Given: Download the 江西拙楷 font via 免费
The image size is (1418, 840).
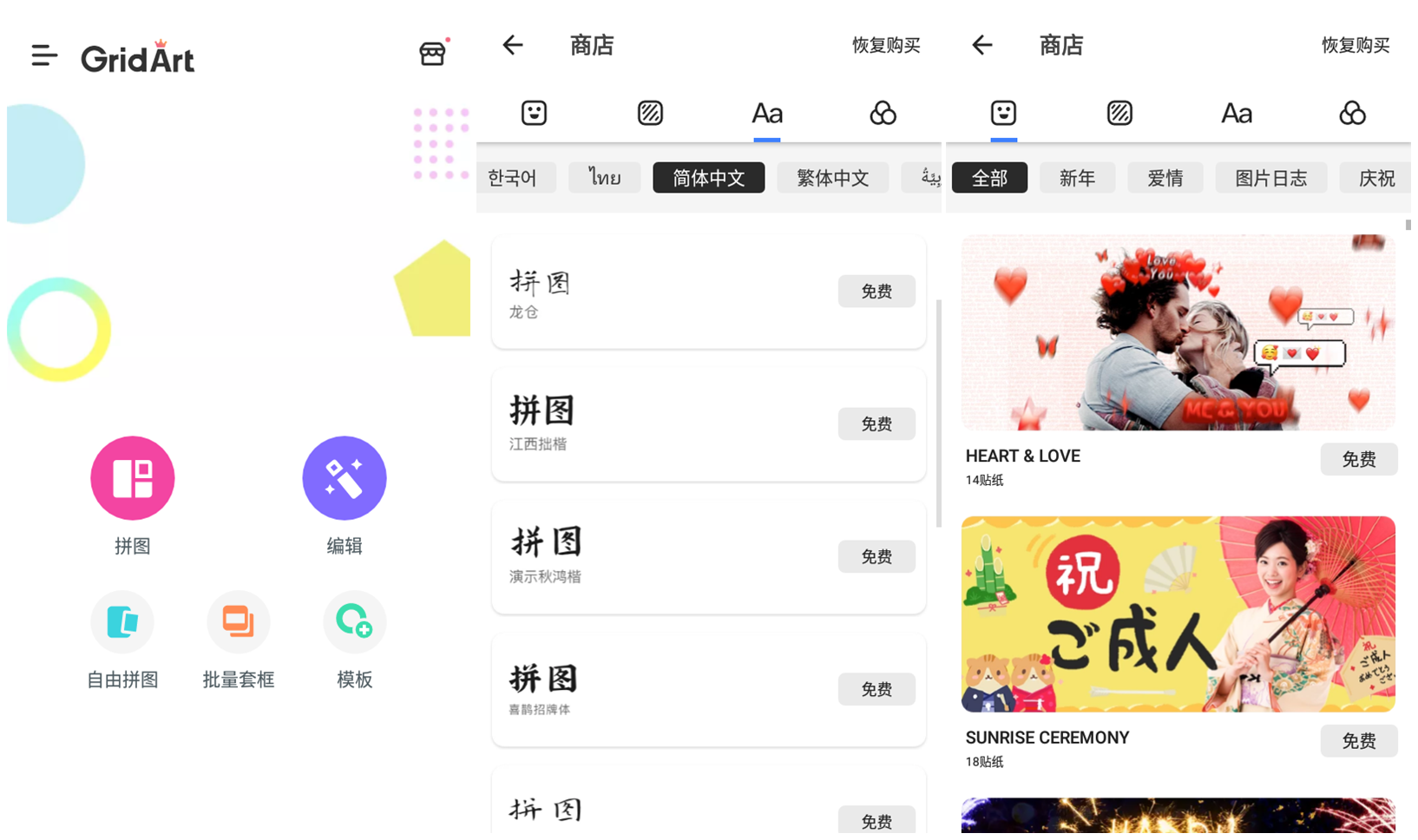Looking at the screenshot, I should coord(876,424).
